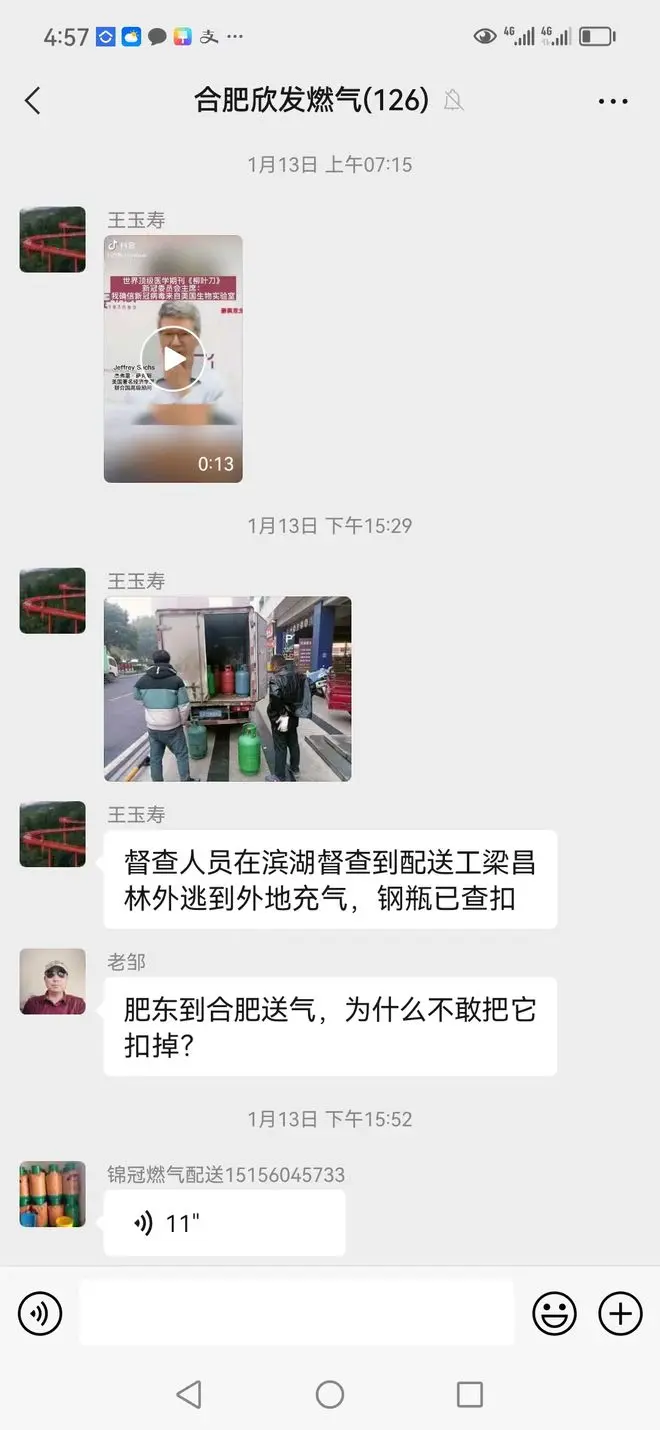The width and height of the screenshot is (660, 1430).
Task: Open the group chat overflow menu
Action: (612, 101)
